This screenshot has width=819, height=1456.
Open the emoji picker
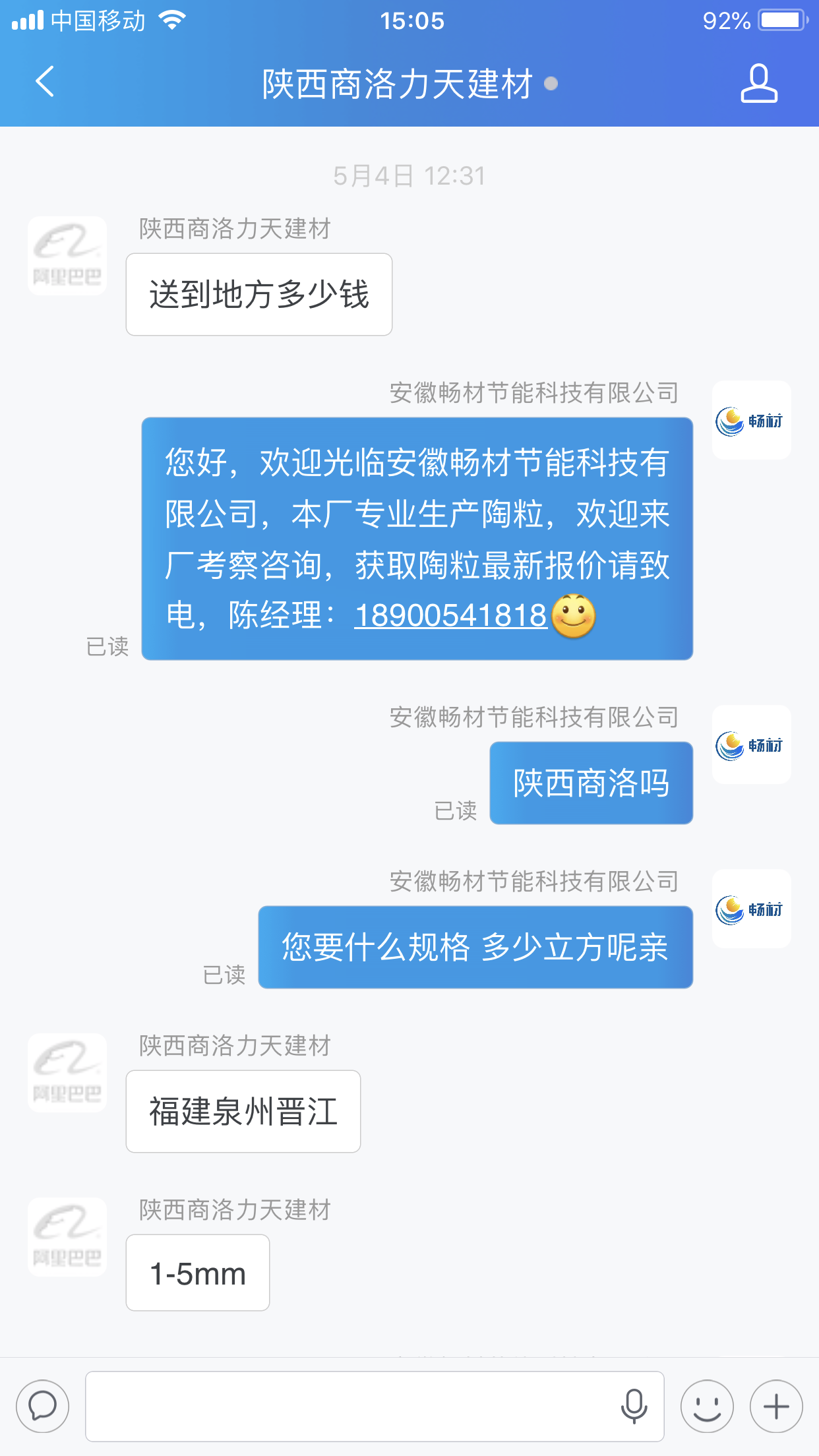707,1406
